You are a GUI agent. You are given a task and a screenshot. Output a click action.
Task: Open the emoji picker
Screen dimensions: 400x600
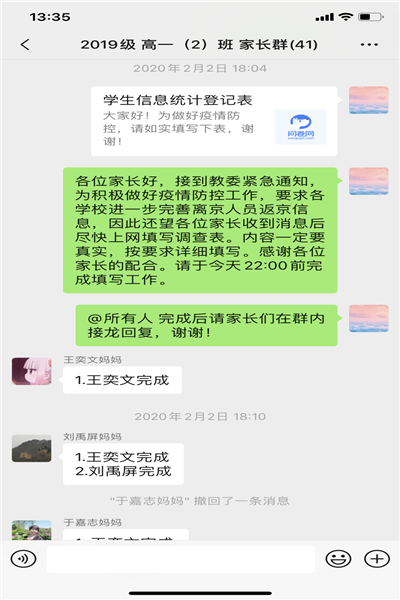pyautogui.click(x=338, y=559)
